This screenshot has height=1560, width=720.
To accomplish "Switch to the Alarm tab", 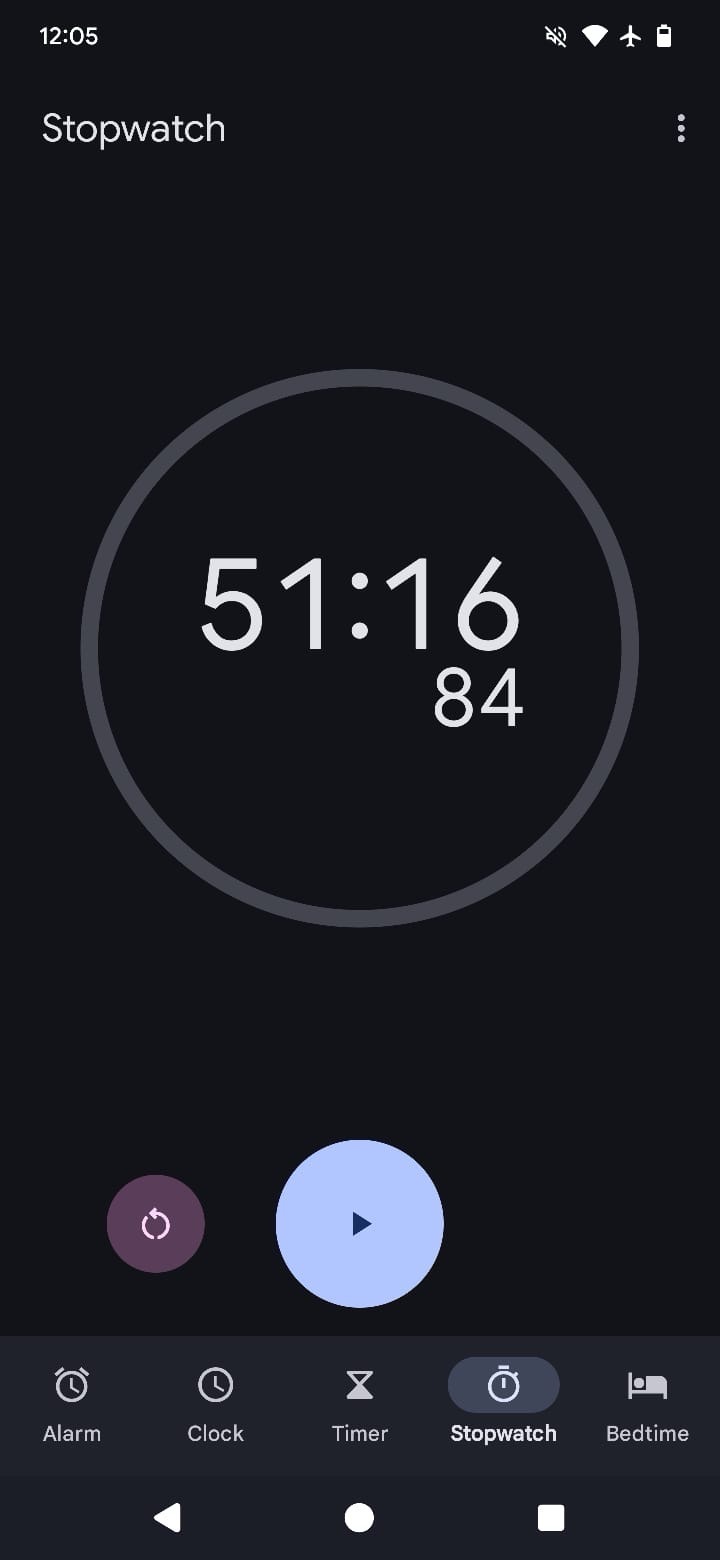I will point(72,1405).
